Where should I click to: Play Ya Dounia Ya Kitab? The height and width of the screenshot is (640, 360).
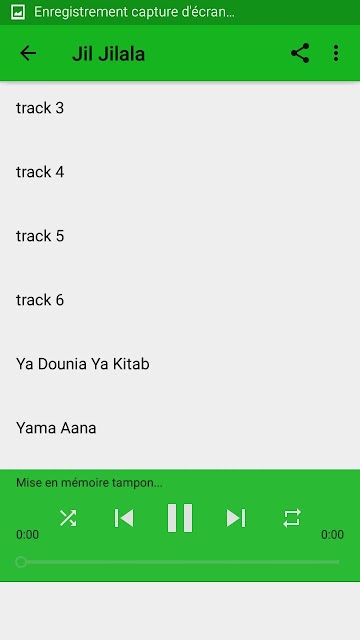pos(180,364)
